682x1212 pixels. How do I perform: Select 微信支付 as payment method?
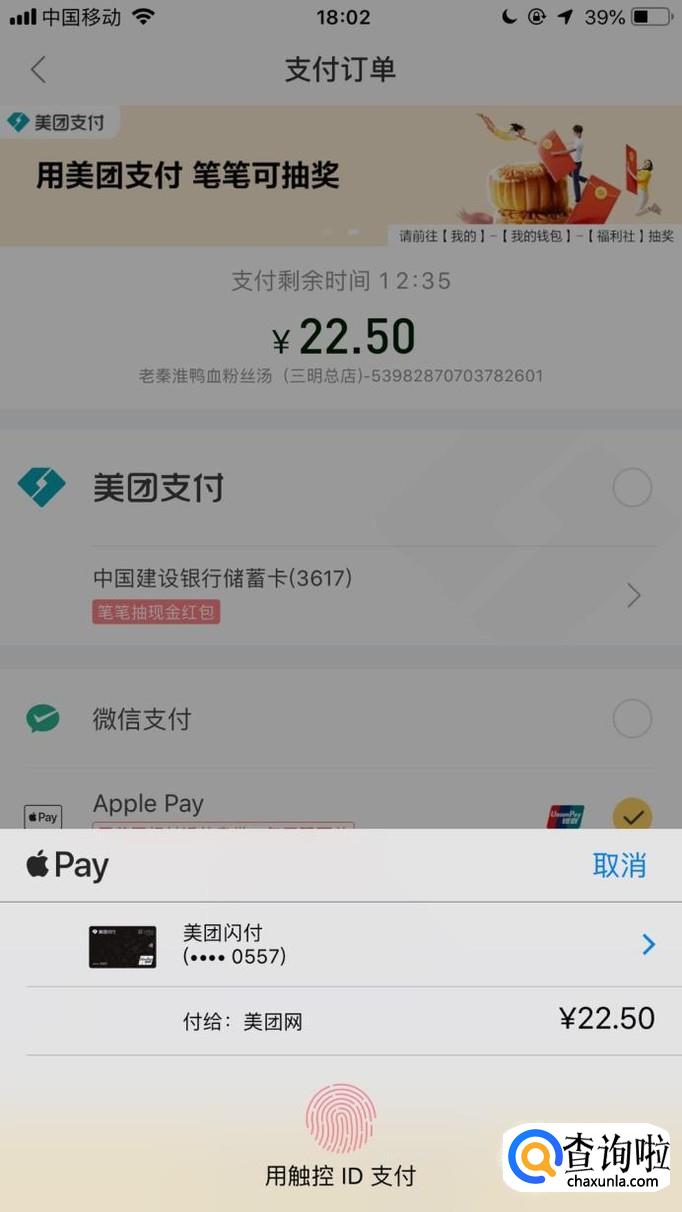631,718
